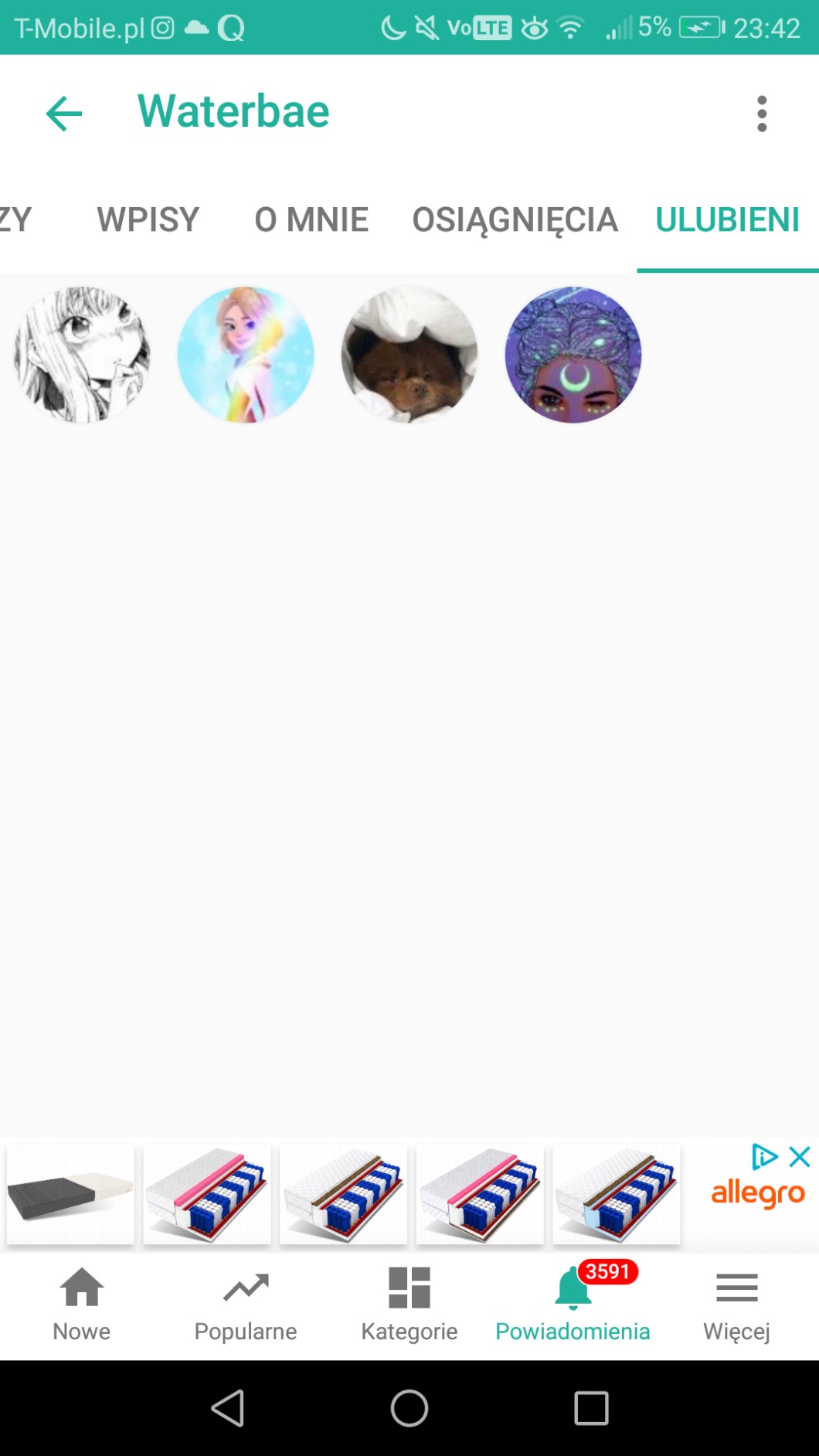Open the purple moon face avatar profile
Image resolution: width=819 pixels, height=1456 pixels.
pos(573,355)
